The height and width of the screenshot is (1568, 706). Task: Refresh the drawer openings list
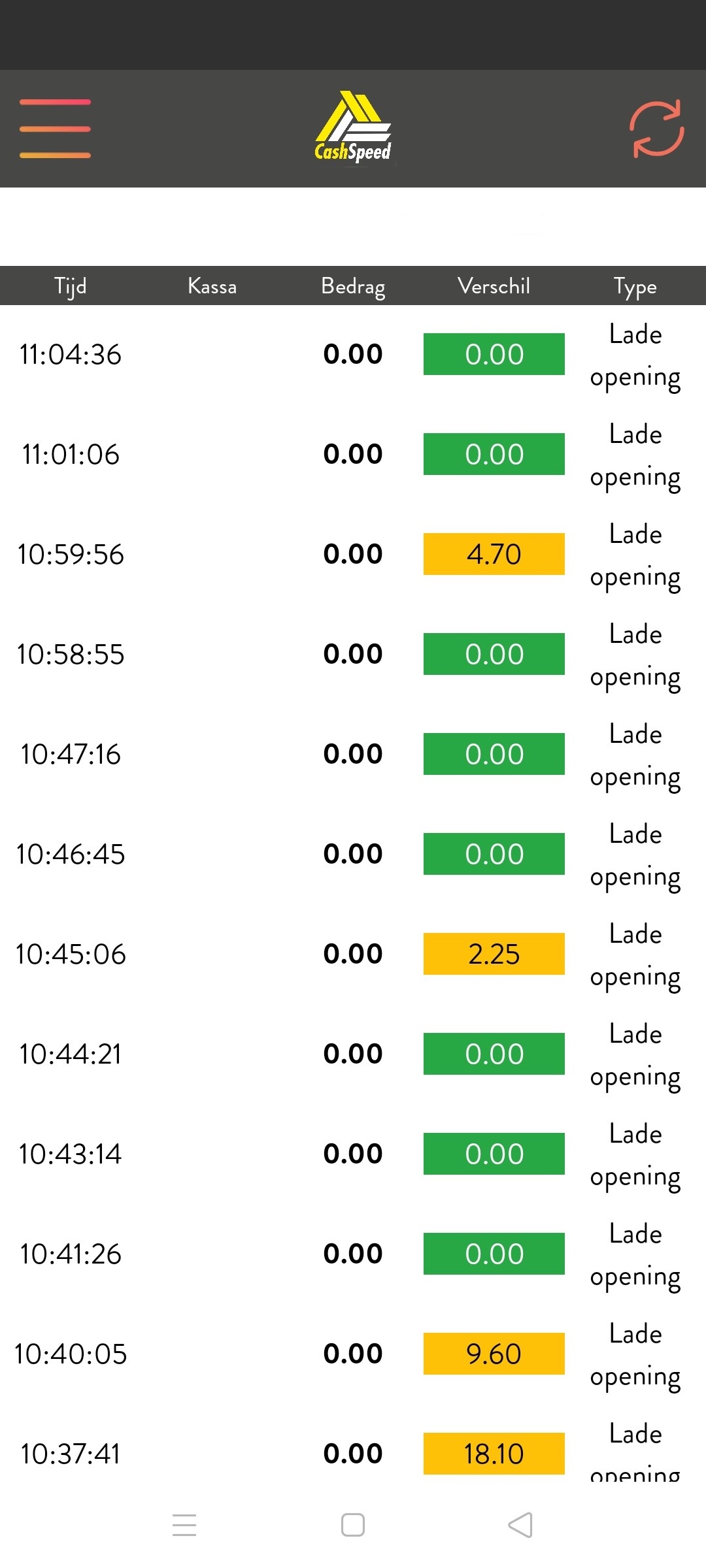pos(656,129)
